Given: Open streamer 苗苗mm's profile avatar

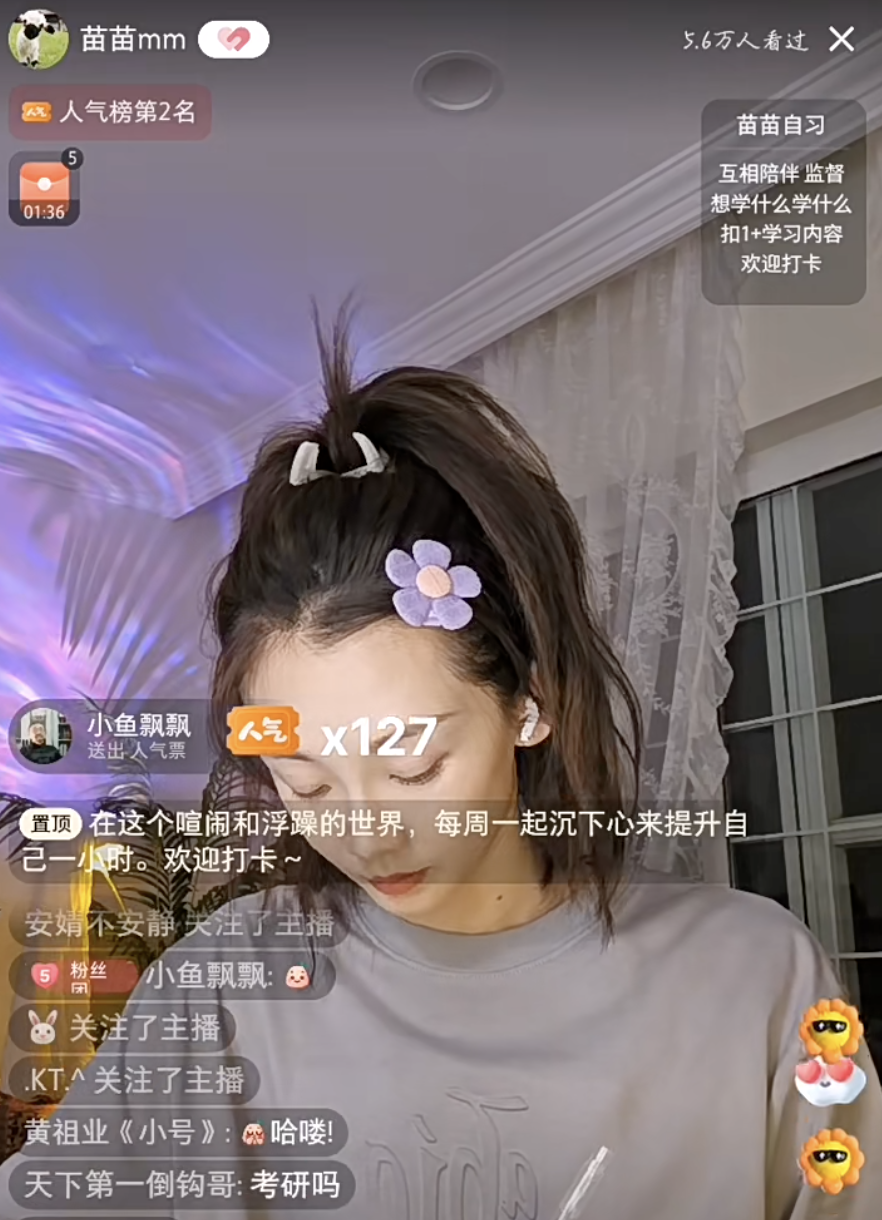Looking at the screenshot, I should click(x=38, y=40).
